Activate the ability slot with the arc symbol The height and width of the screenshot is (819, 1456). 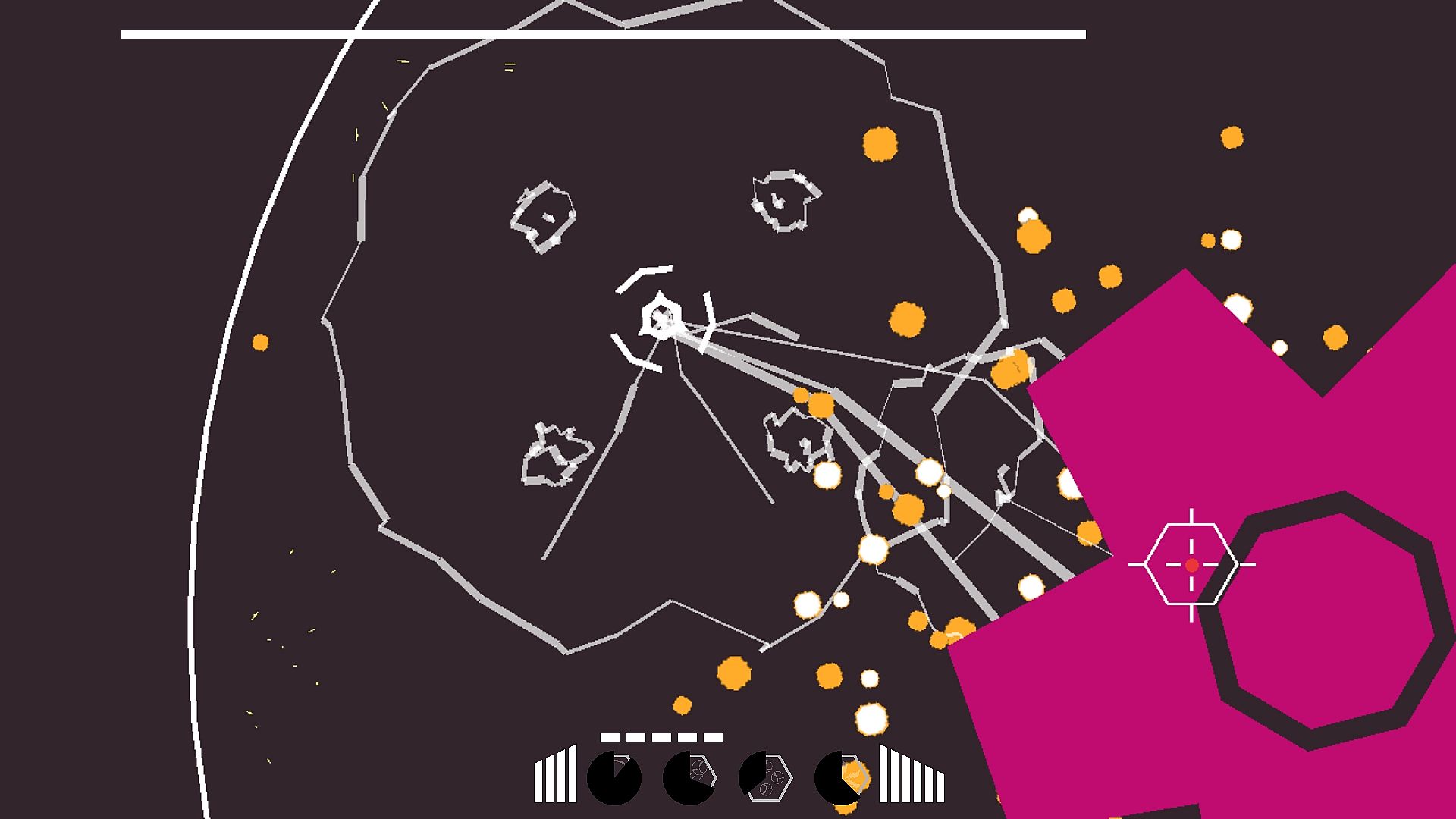(x=614, y=777)
